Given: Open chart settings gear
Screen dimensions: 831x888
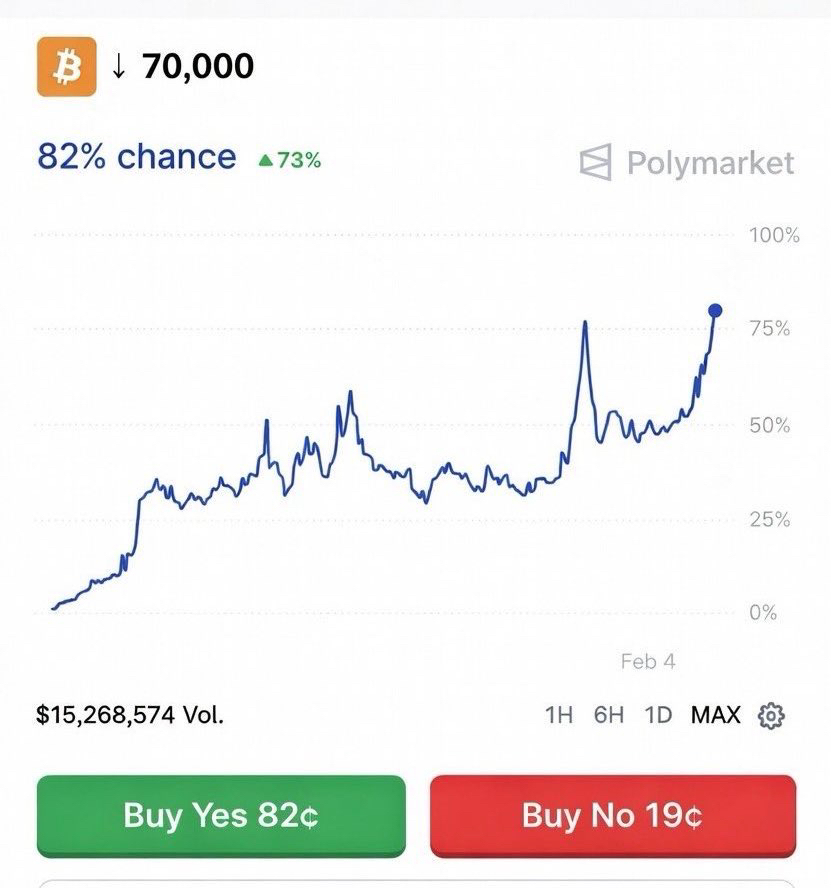Looking at the screenshot, I should point(772,716).
